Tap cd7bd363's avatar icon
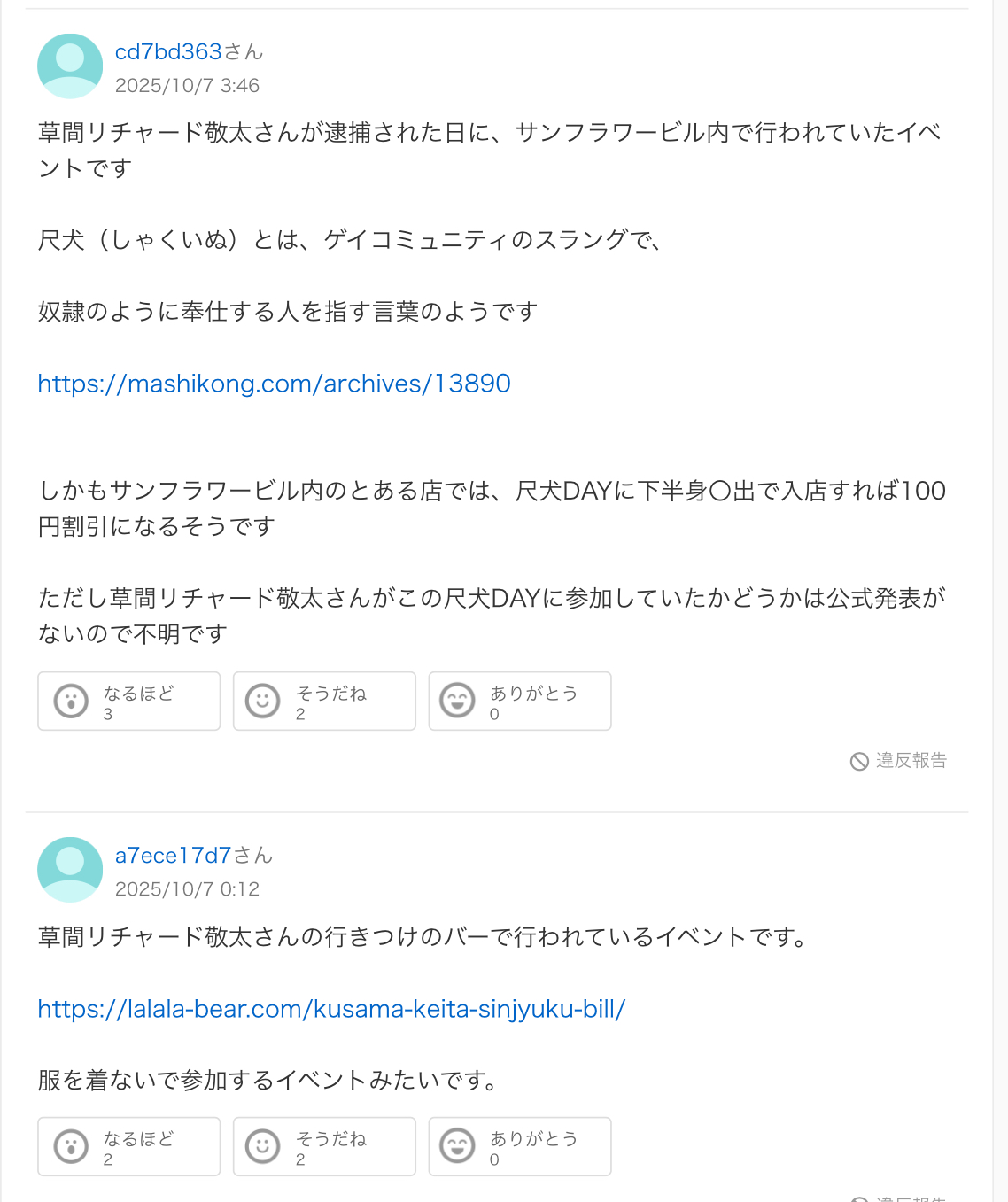This screenshot has width=1008, height=1202. click(x=70, y=66)
